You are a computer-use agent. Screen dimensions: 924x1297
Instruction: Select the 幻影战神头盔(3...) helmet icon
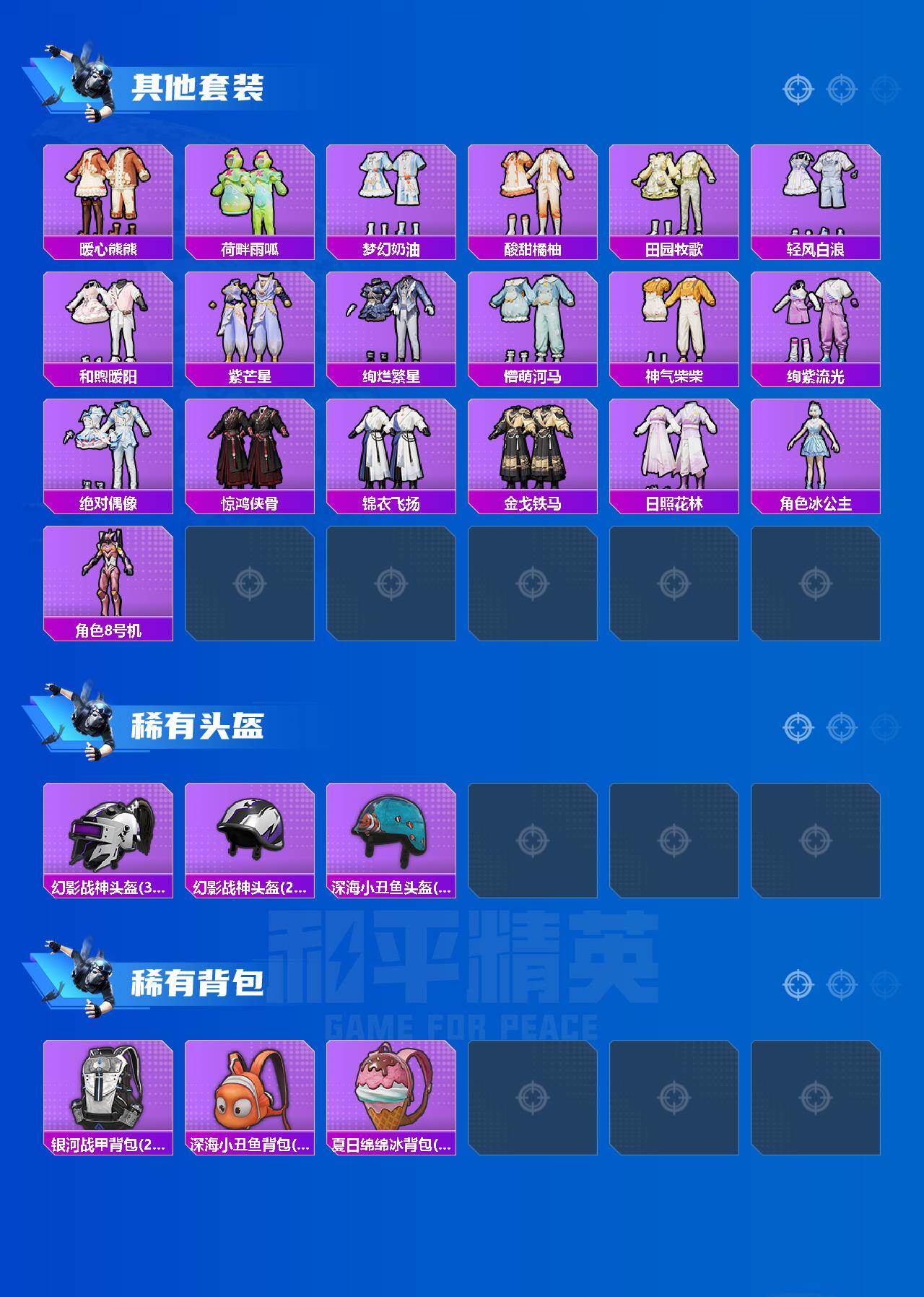click(x=107, y=834)
